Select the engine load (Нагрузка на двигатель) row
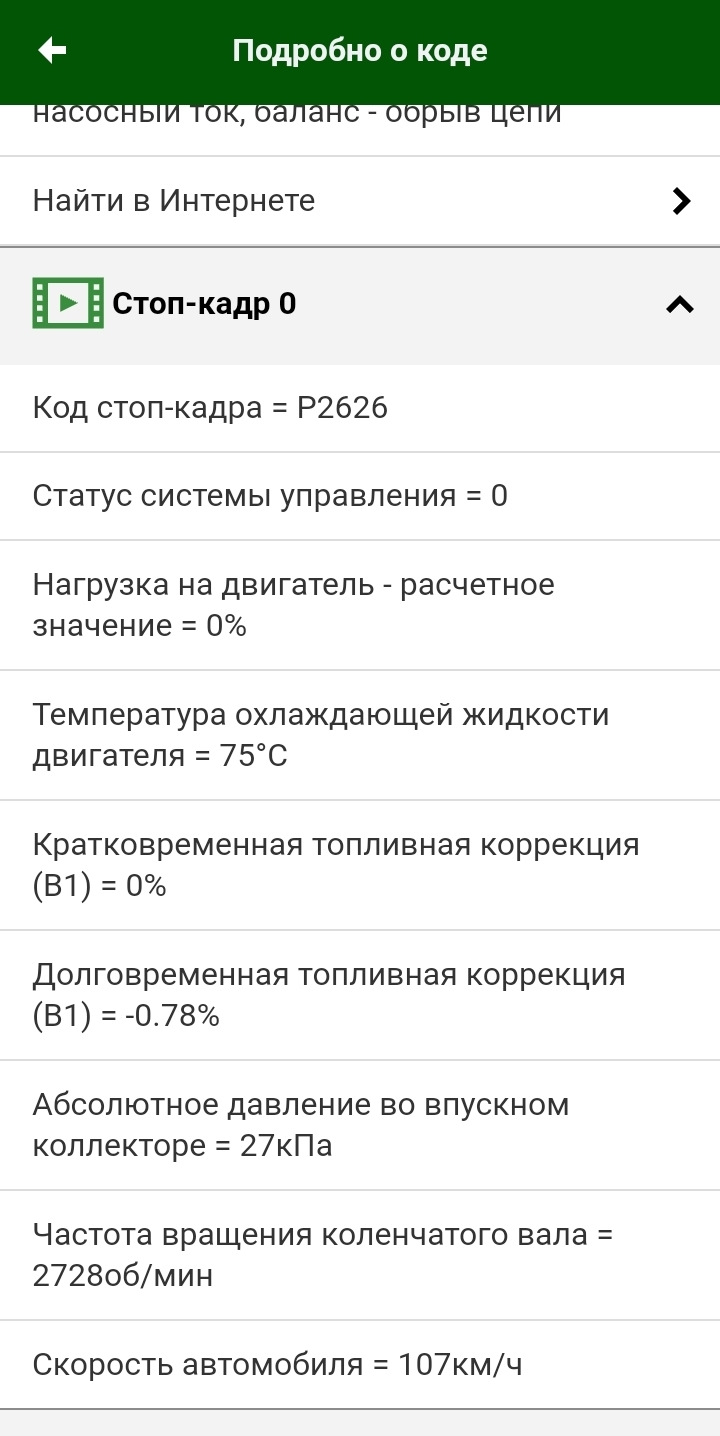The width and height of the screenshot is (720, 1436). pyautogui.click(x=293, y=605)
